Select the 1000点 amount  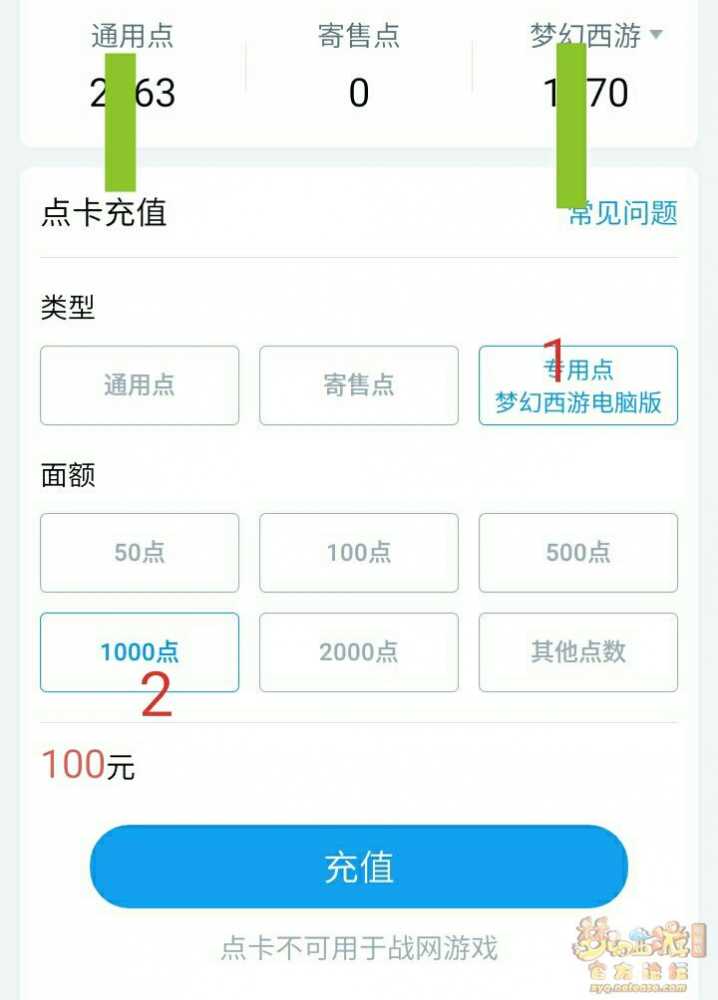point(139,652)
